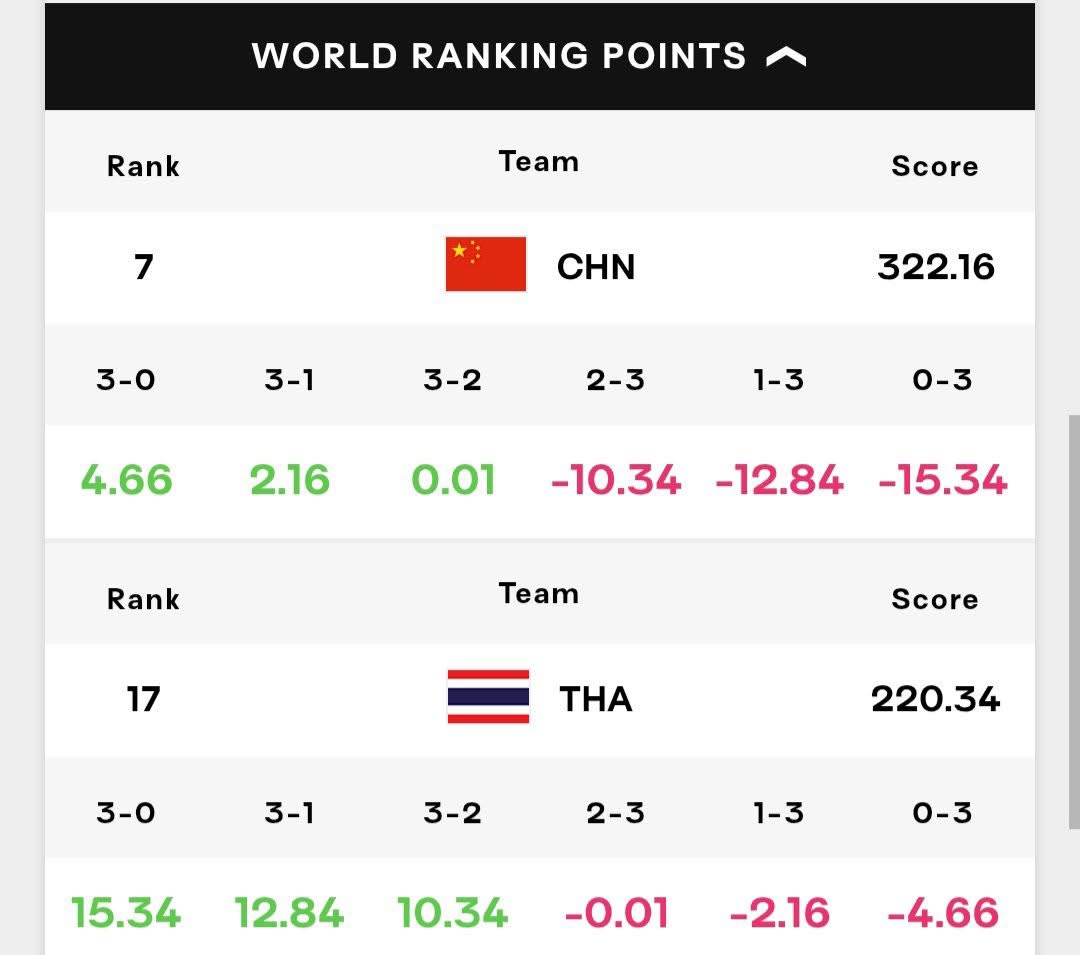
Task: Collapse the World Ranking Points section
Action: pos(786,57)
